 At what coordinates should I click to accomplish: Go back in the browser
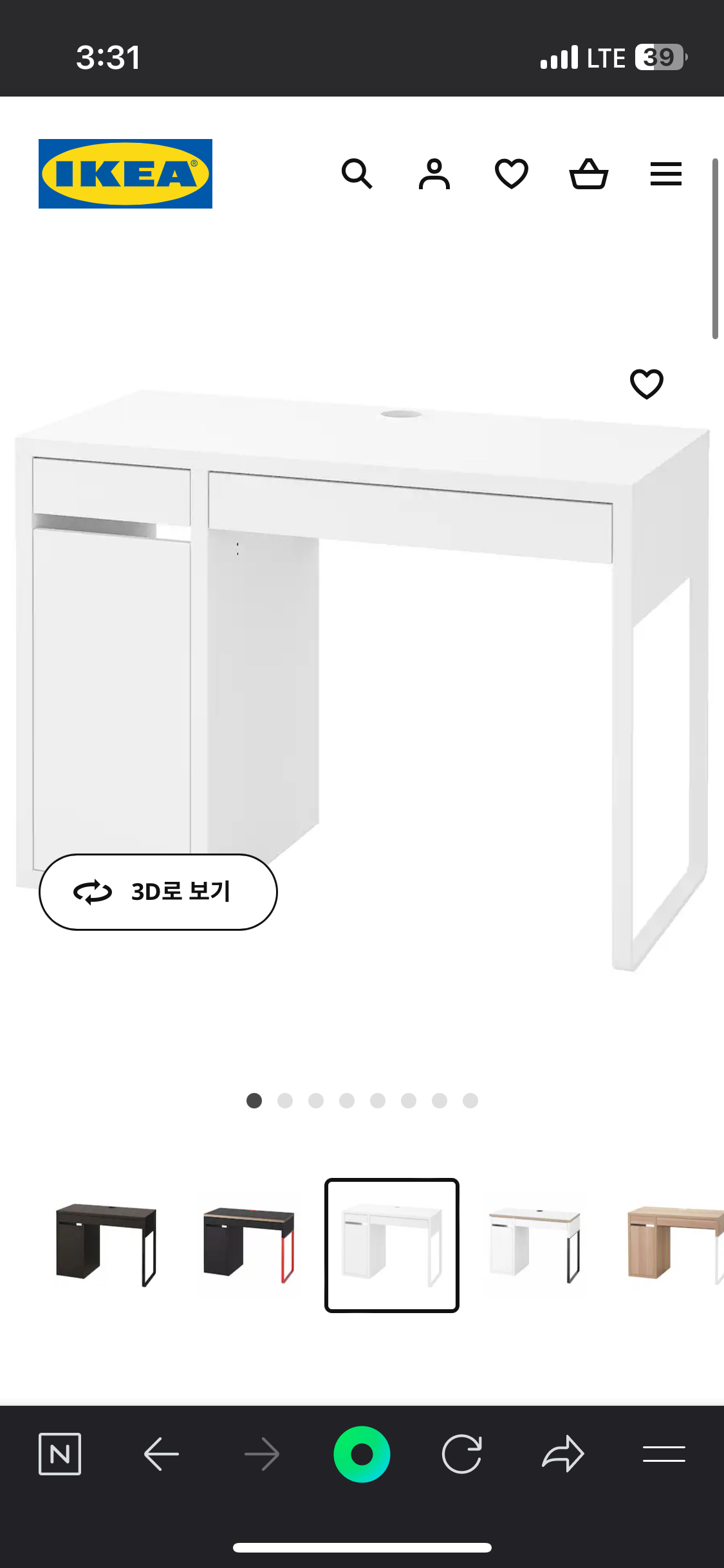pos(161,1454)
